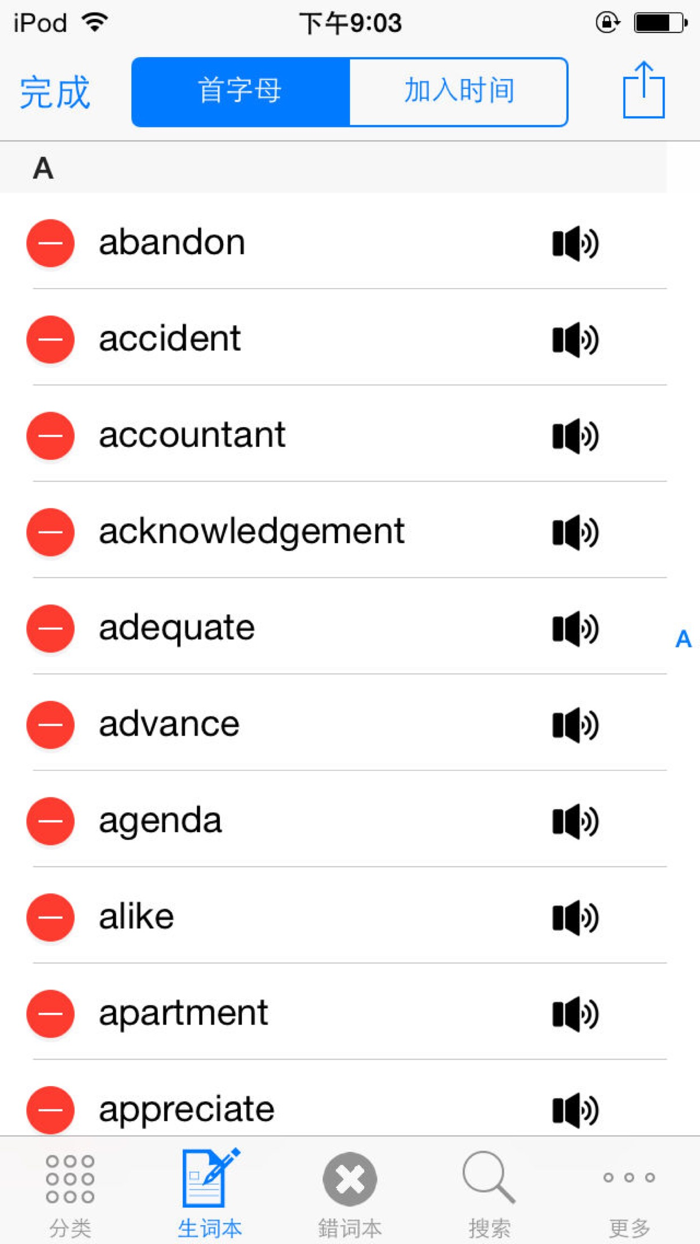Remove apartment from the list
This screenshot has height=1244, width=700.
click(50, 1014)
